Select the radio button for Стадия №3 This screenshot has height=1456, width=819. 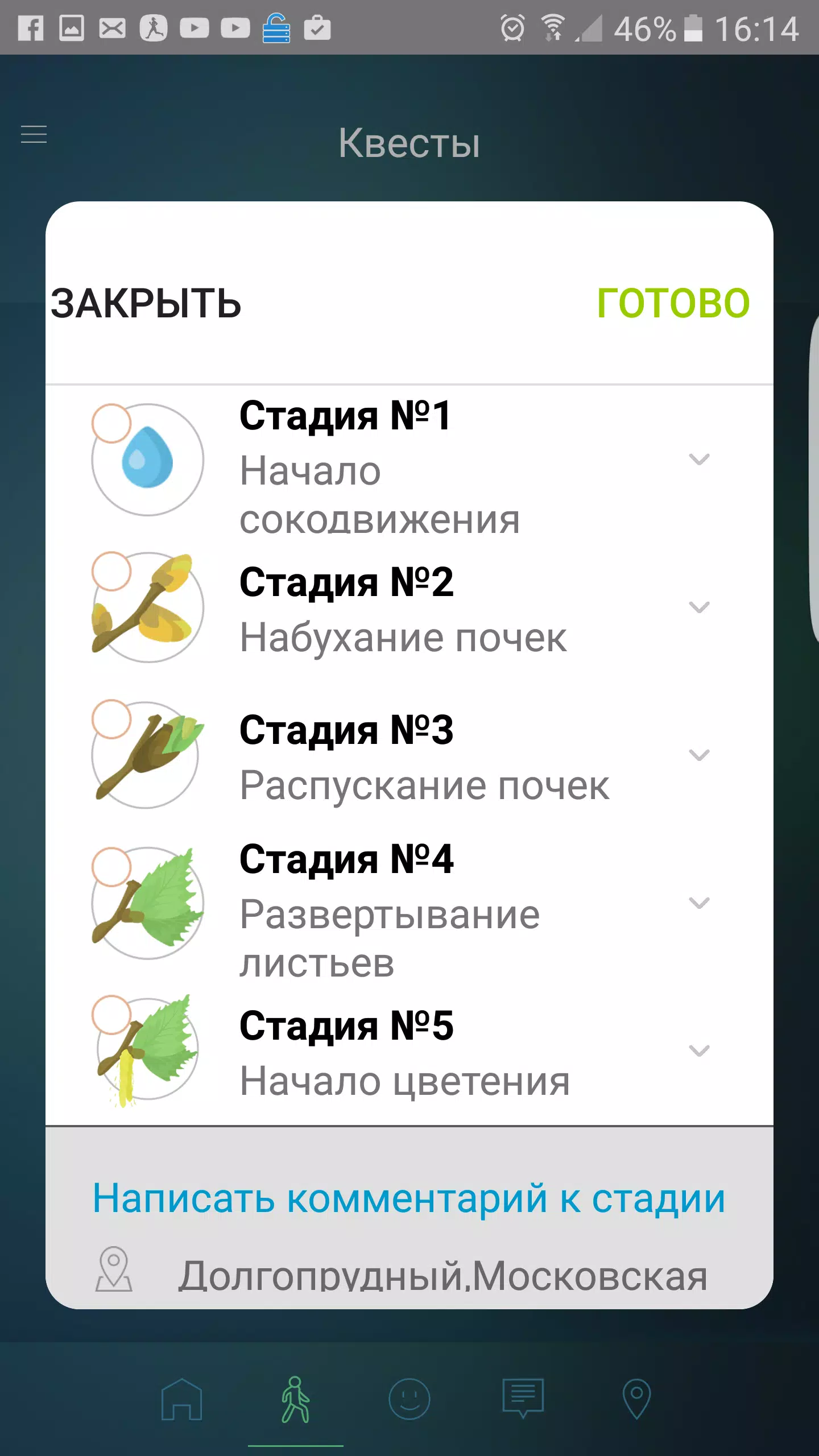point(111,719)
